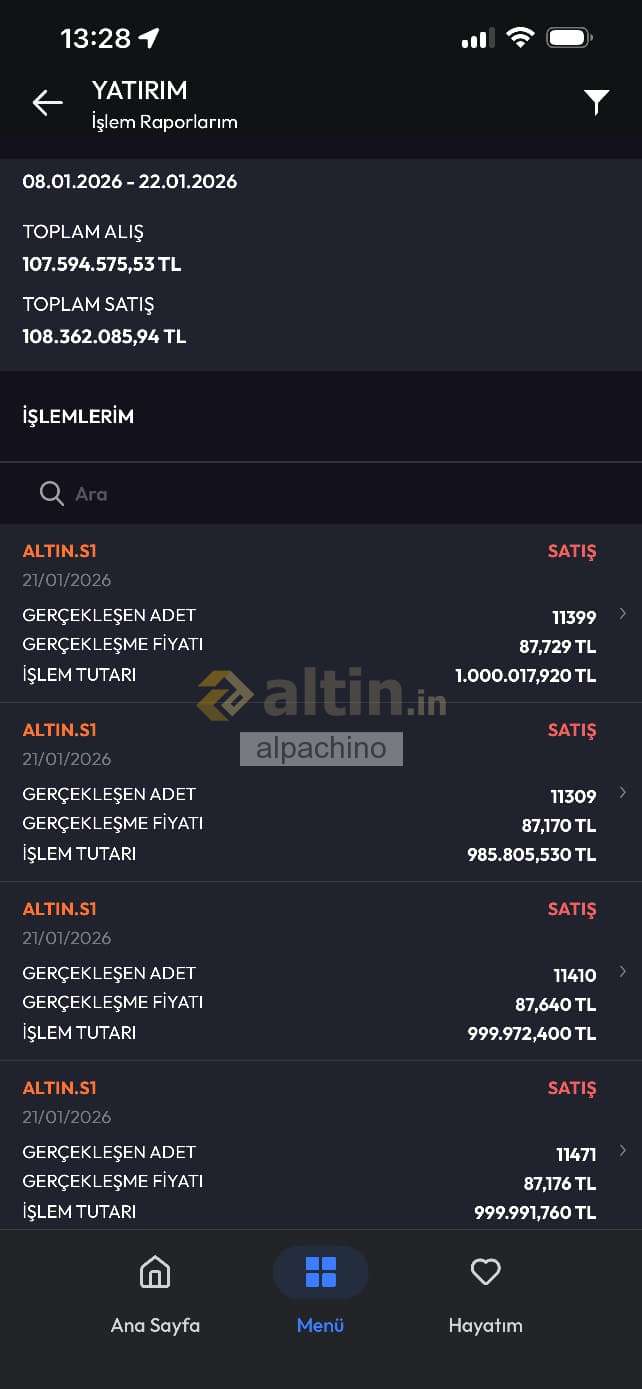Open the ALTIN.S1 sale with 11309 units
Image resolution: width=642 pixels, height=1389 pixels.
click(320, 792)
